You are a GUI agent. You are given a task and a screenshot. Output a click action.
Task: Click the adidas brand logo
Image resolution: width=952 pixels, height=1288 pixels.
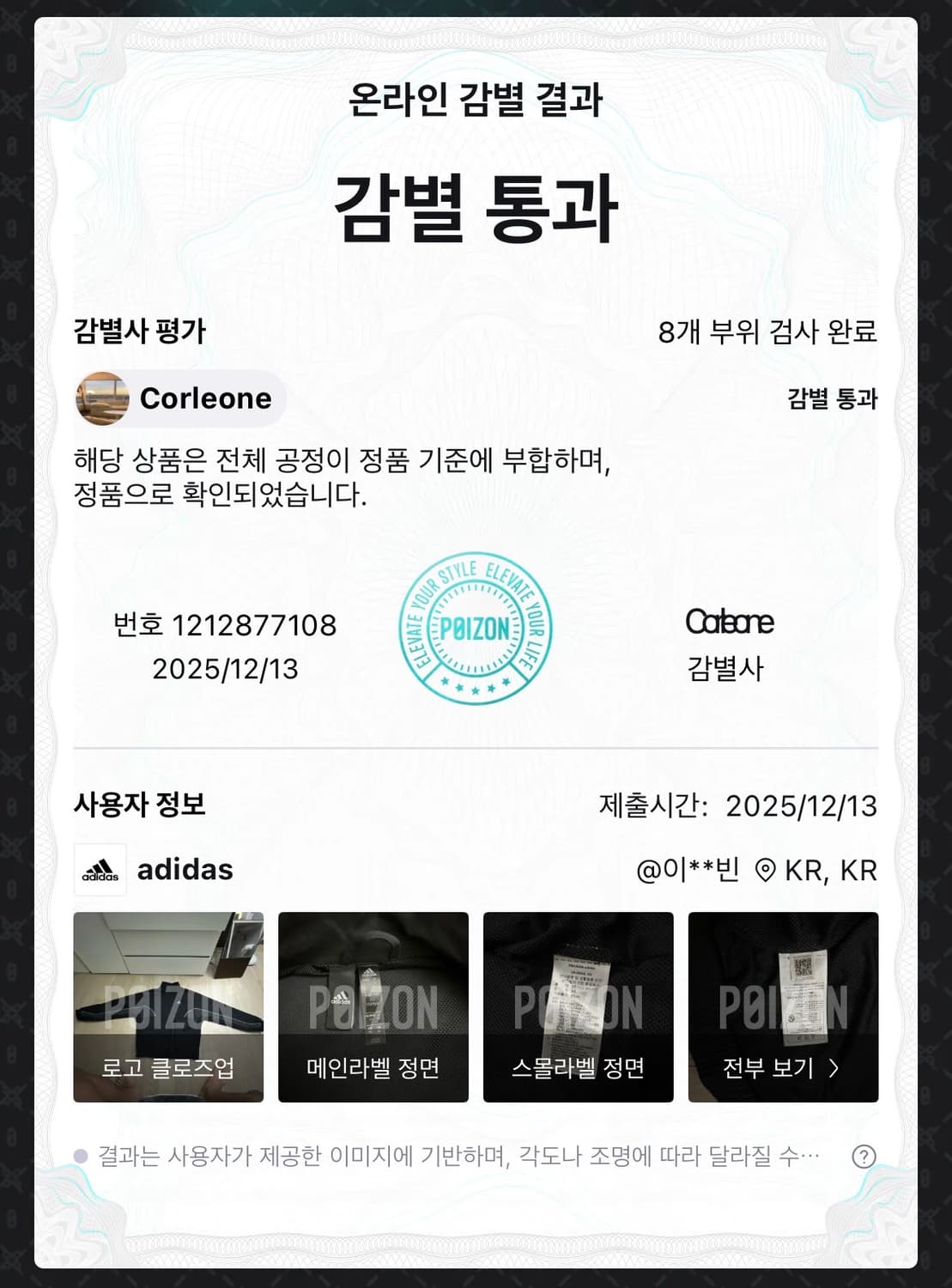(100, 870)
